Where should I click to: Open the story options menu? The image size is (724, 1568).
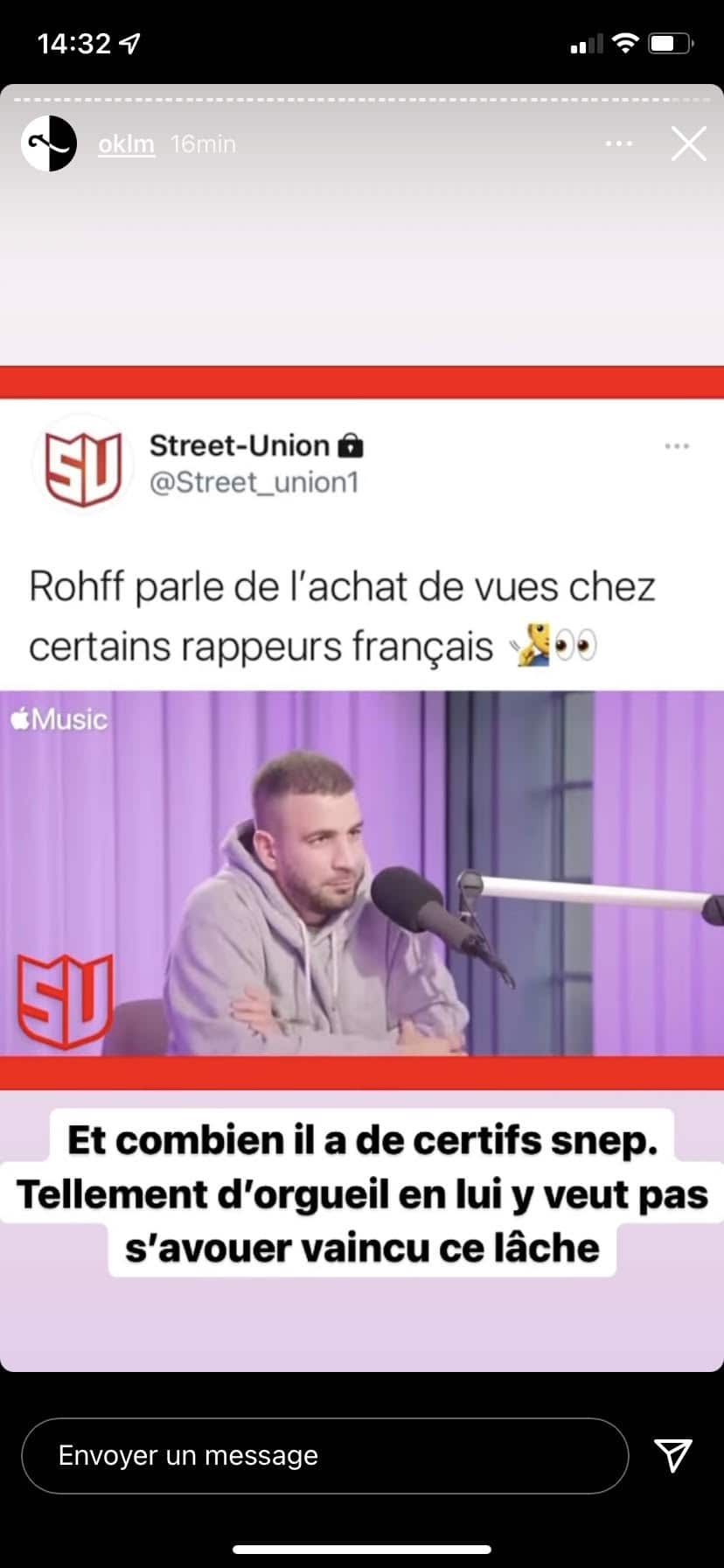click(x=619, y=143)
